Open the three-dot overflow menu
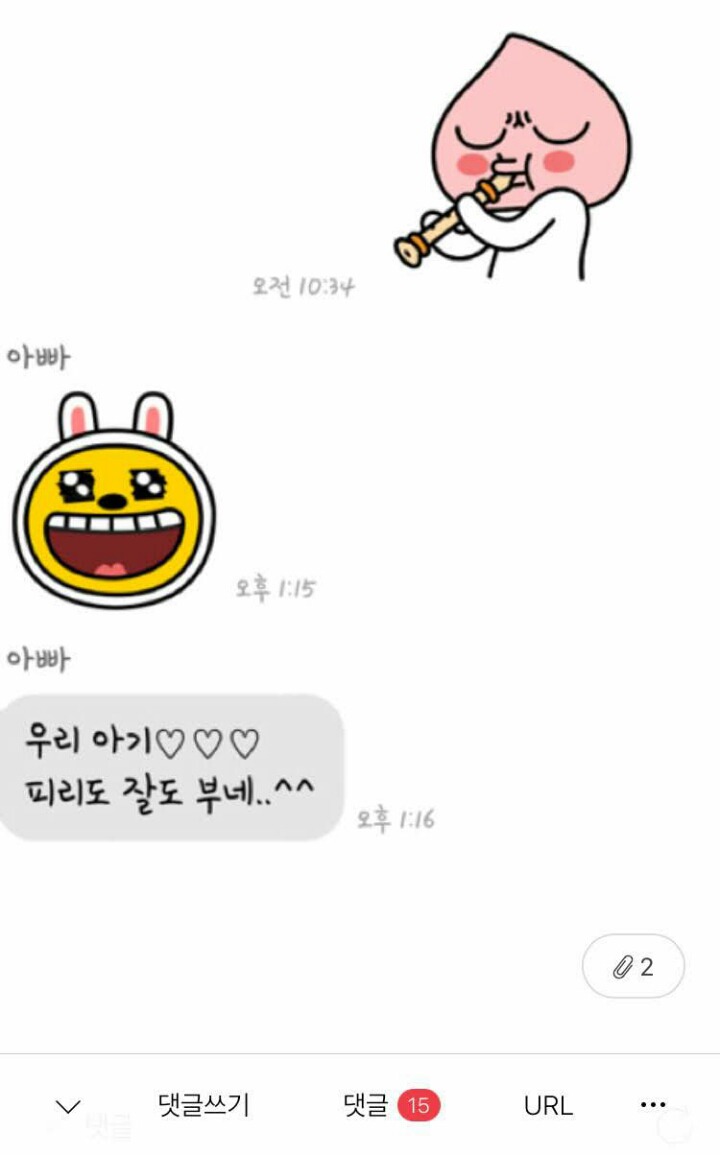Viewport: 720px width, 1155px height. point(653,1105)
